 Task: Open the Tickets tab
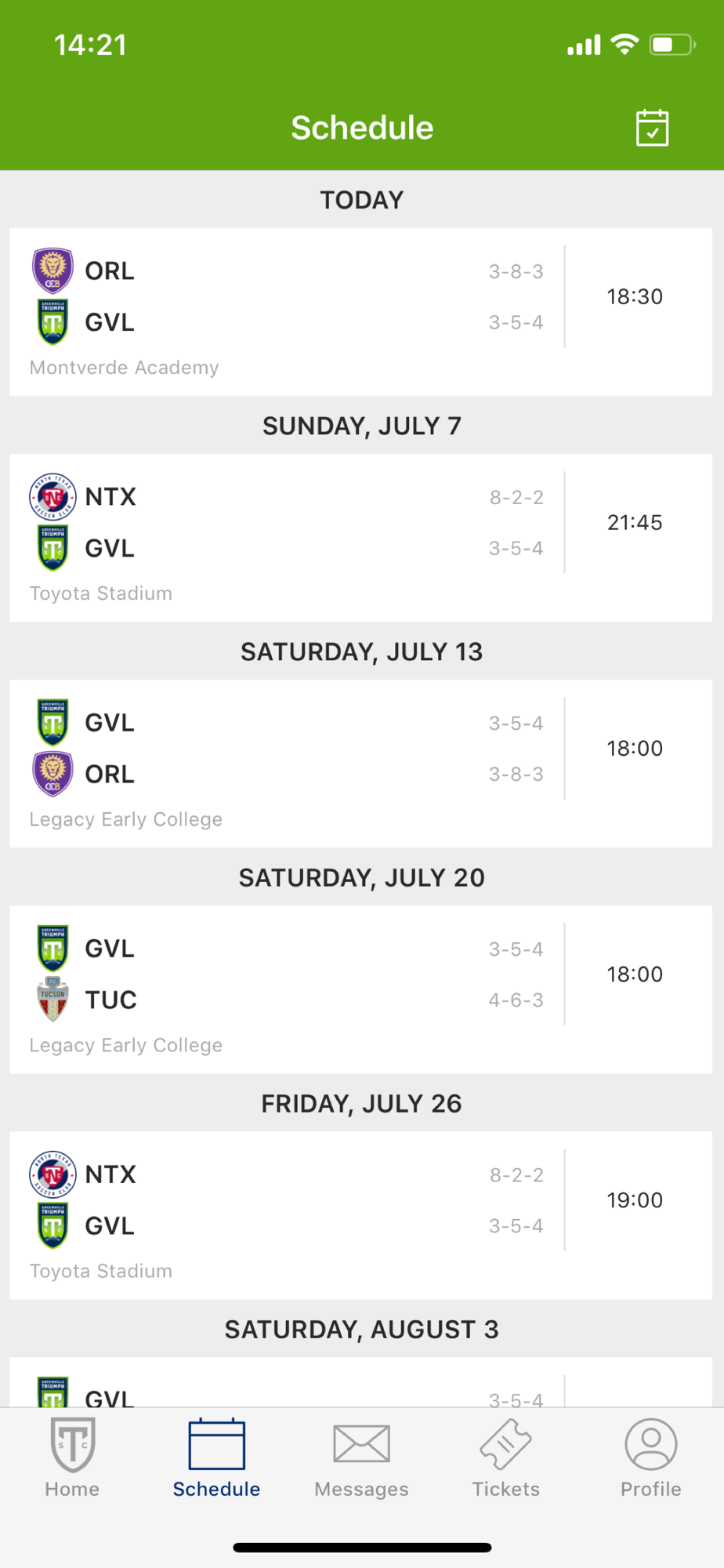(x=506, y=1458)
